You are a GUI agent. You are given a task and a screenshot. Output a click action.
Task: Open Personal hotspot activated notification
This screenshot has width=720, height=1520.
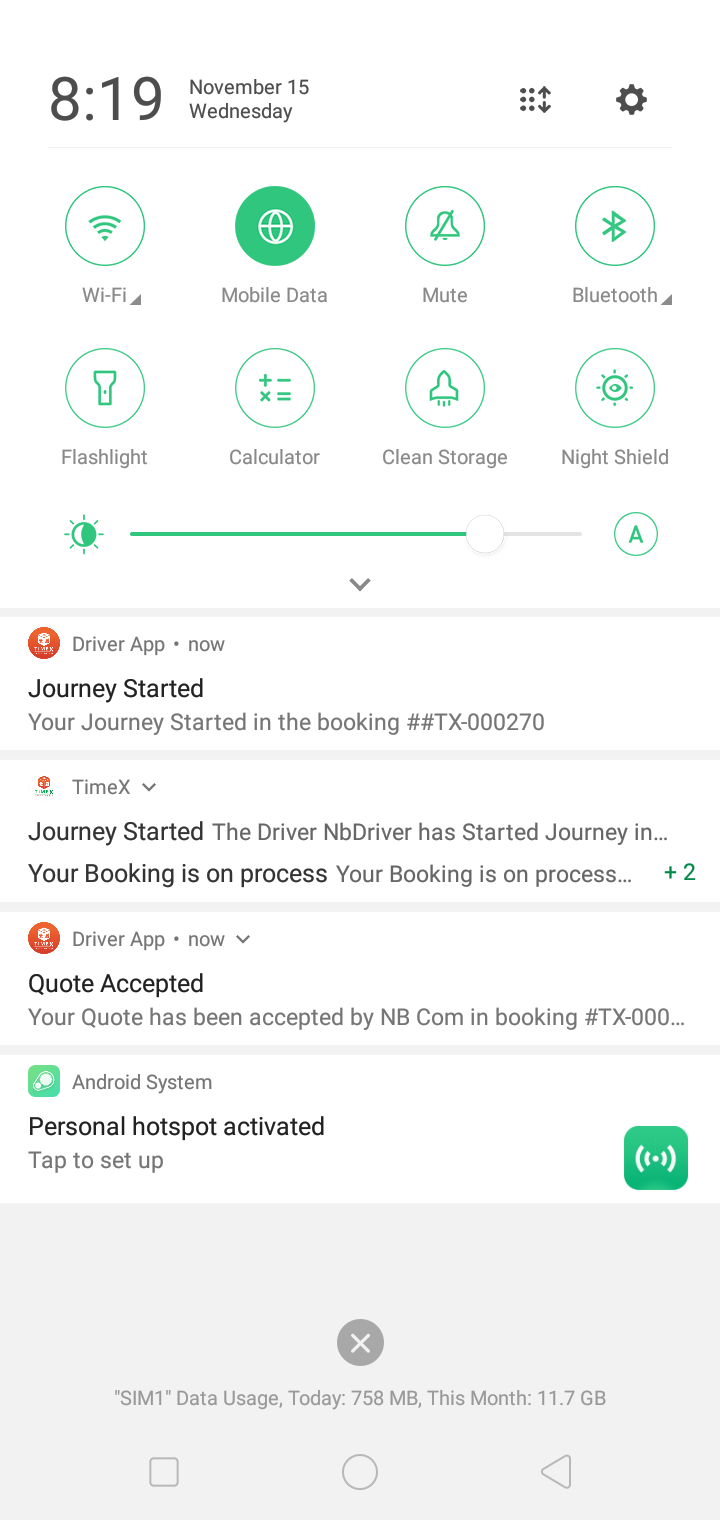(360, 1129)
